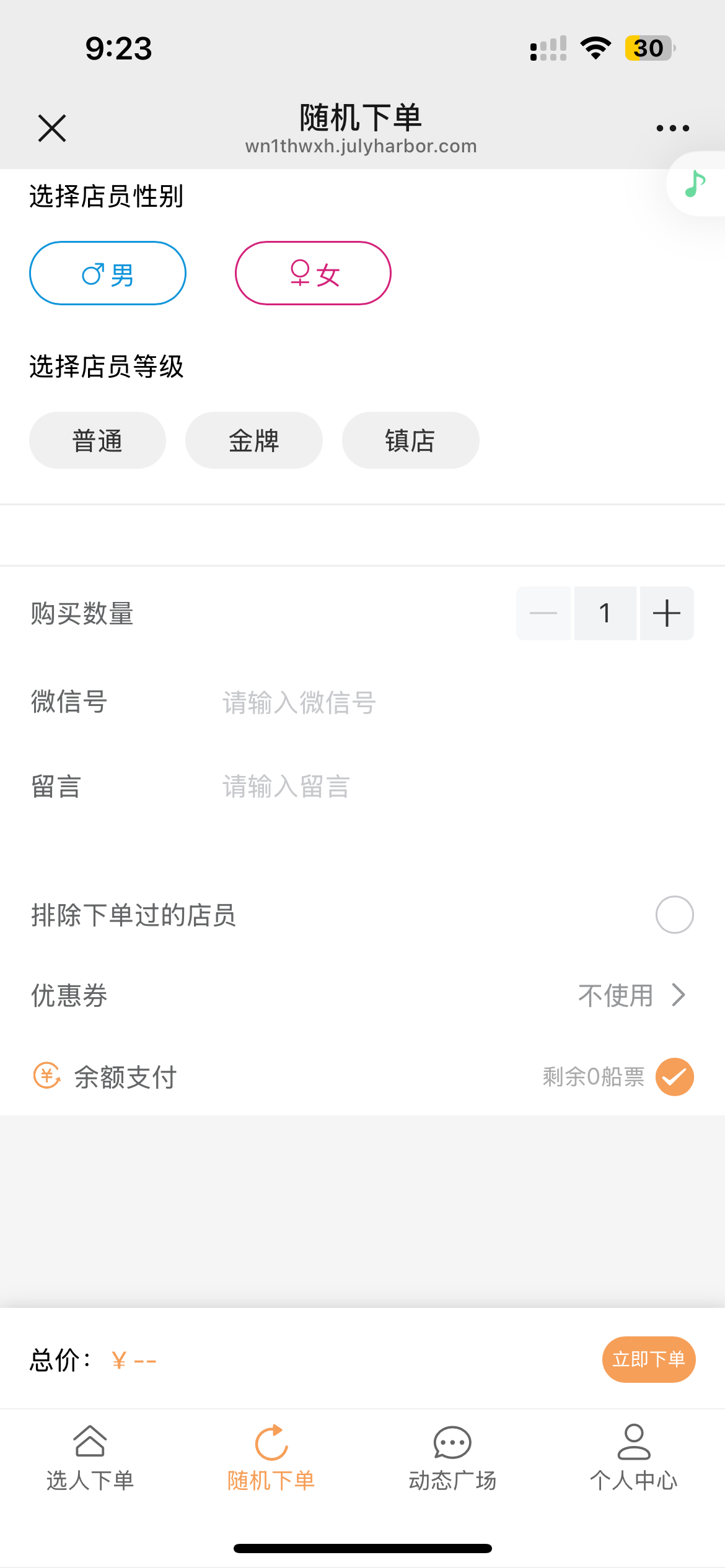The width and height of the screenshot is (725, 1568).
Task: Open 选人下单 via the home icon
Action: [90, 1440]
